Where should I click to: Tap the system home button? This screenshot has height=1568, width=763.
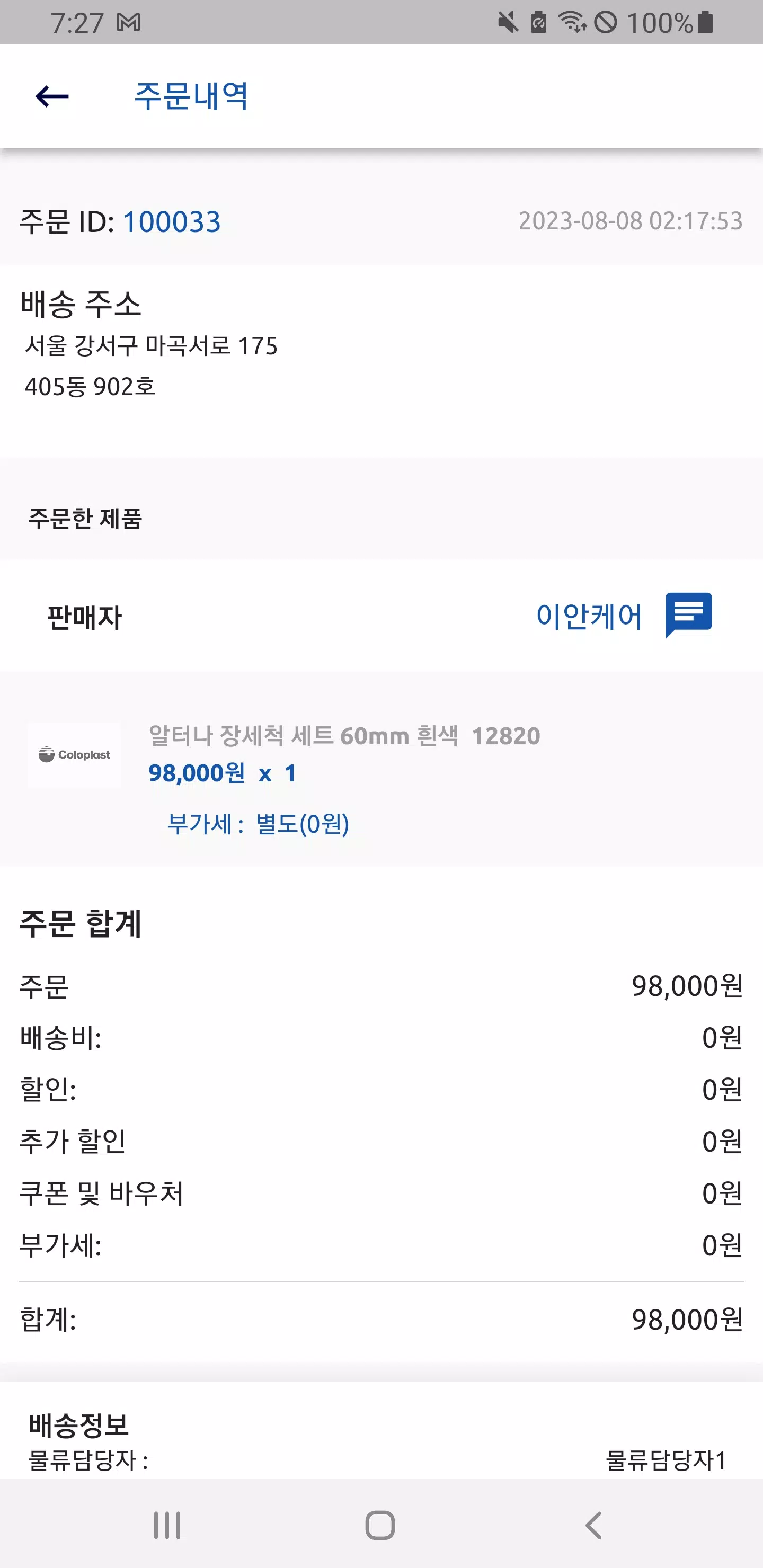tap(380, 1525)
